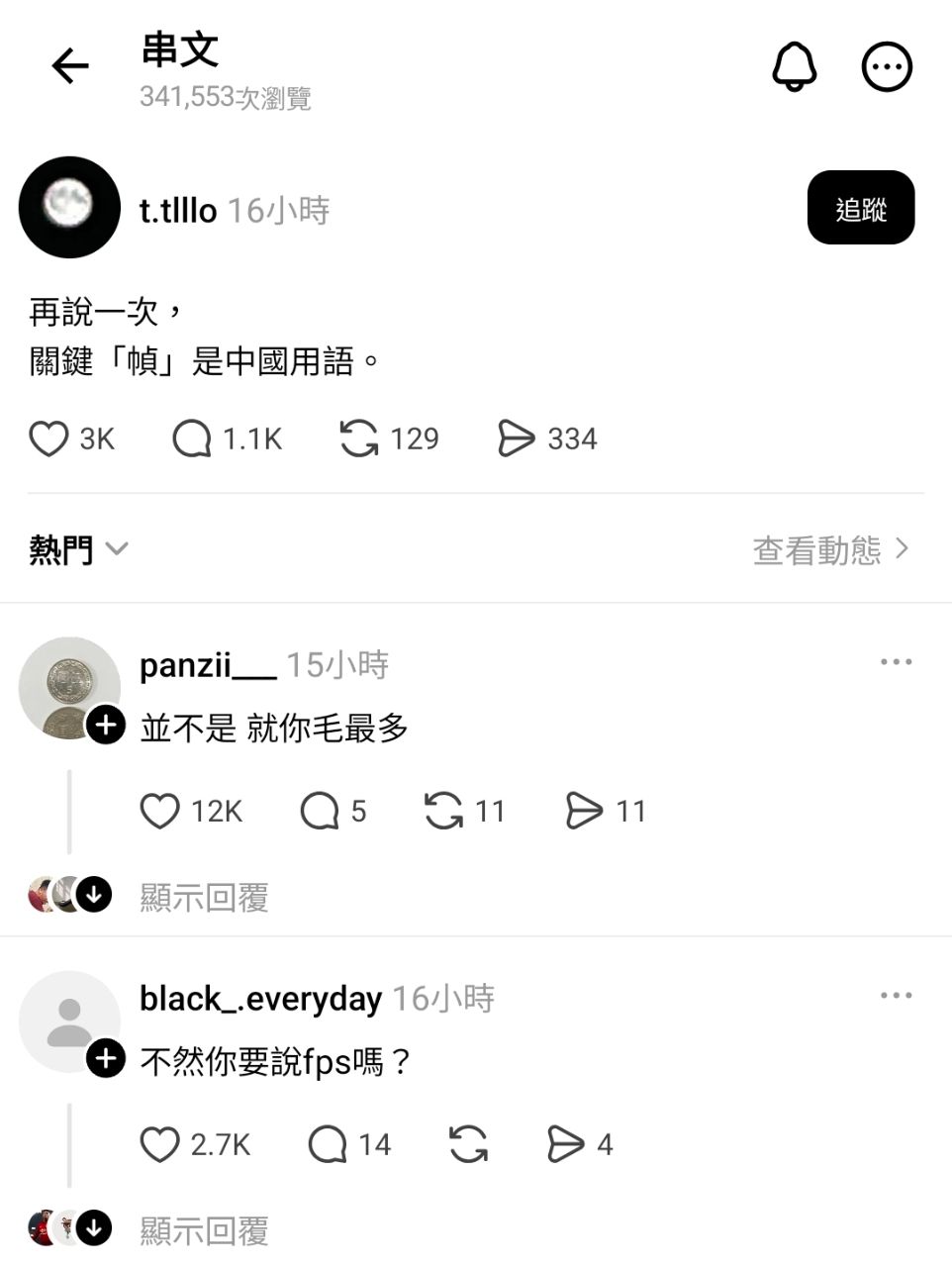The width and height of the screenshot is (952, 1267).
Task: Like t.tlllo's main post
Action: (48, 439)
